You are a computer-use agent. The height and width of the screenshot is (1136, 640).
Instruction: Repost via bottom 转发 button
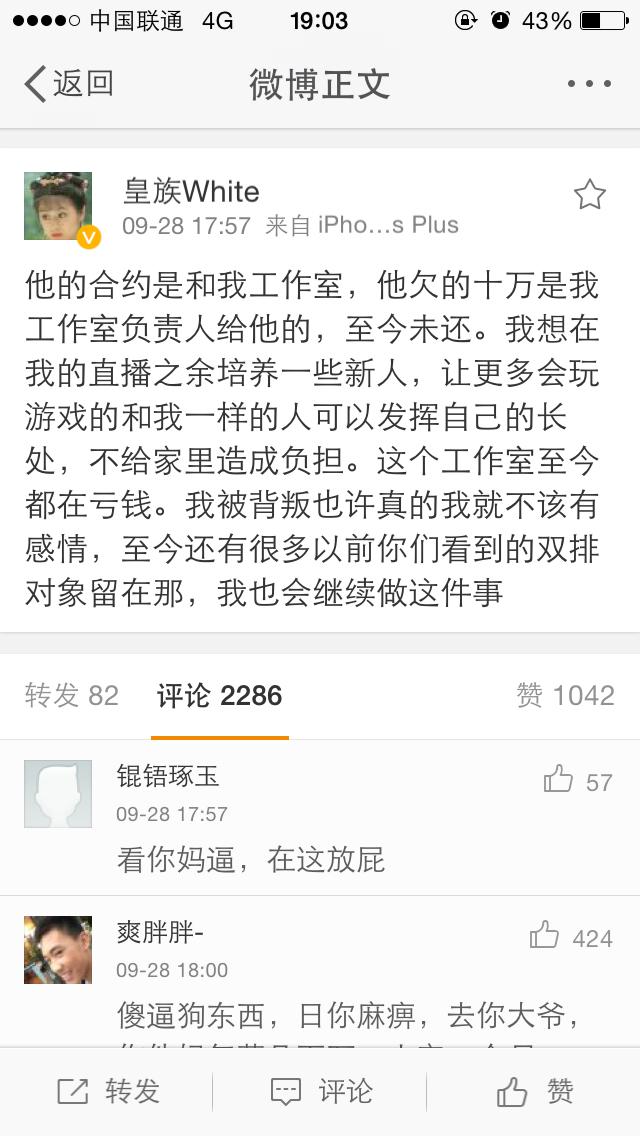(108, 1091)
